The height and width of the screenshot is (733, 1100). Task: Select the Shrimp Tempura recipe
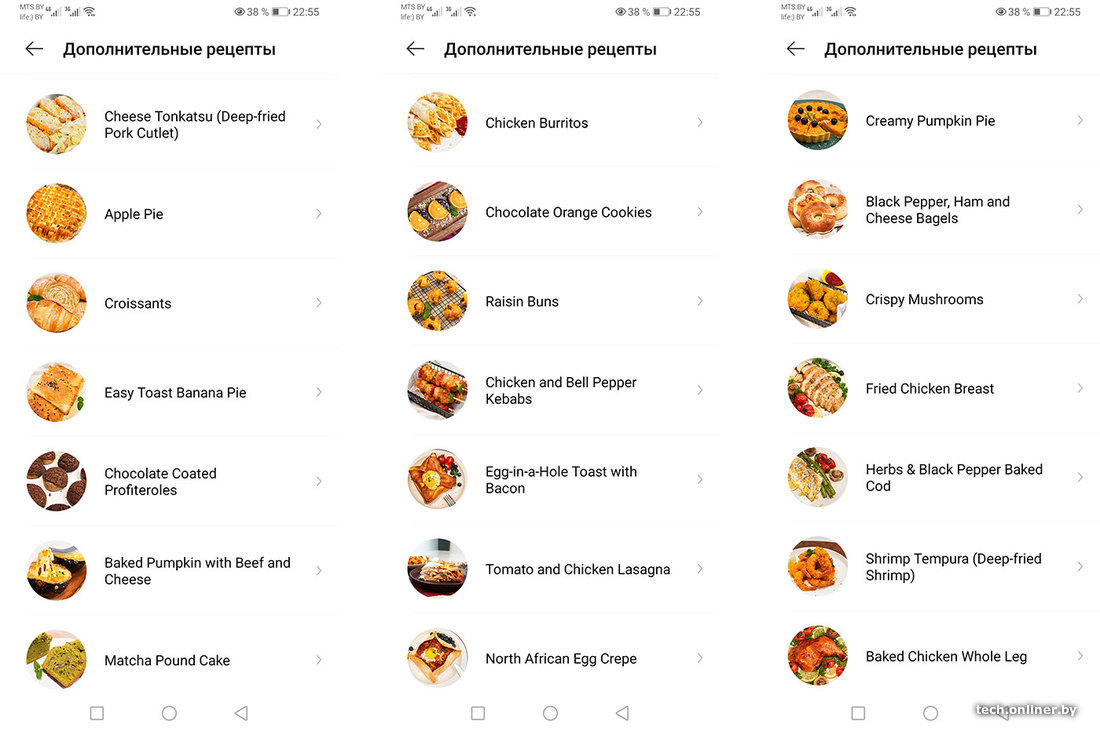[953, 567]
